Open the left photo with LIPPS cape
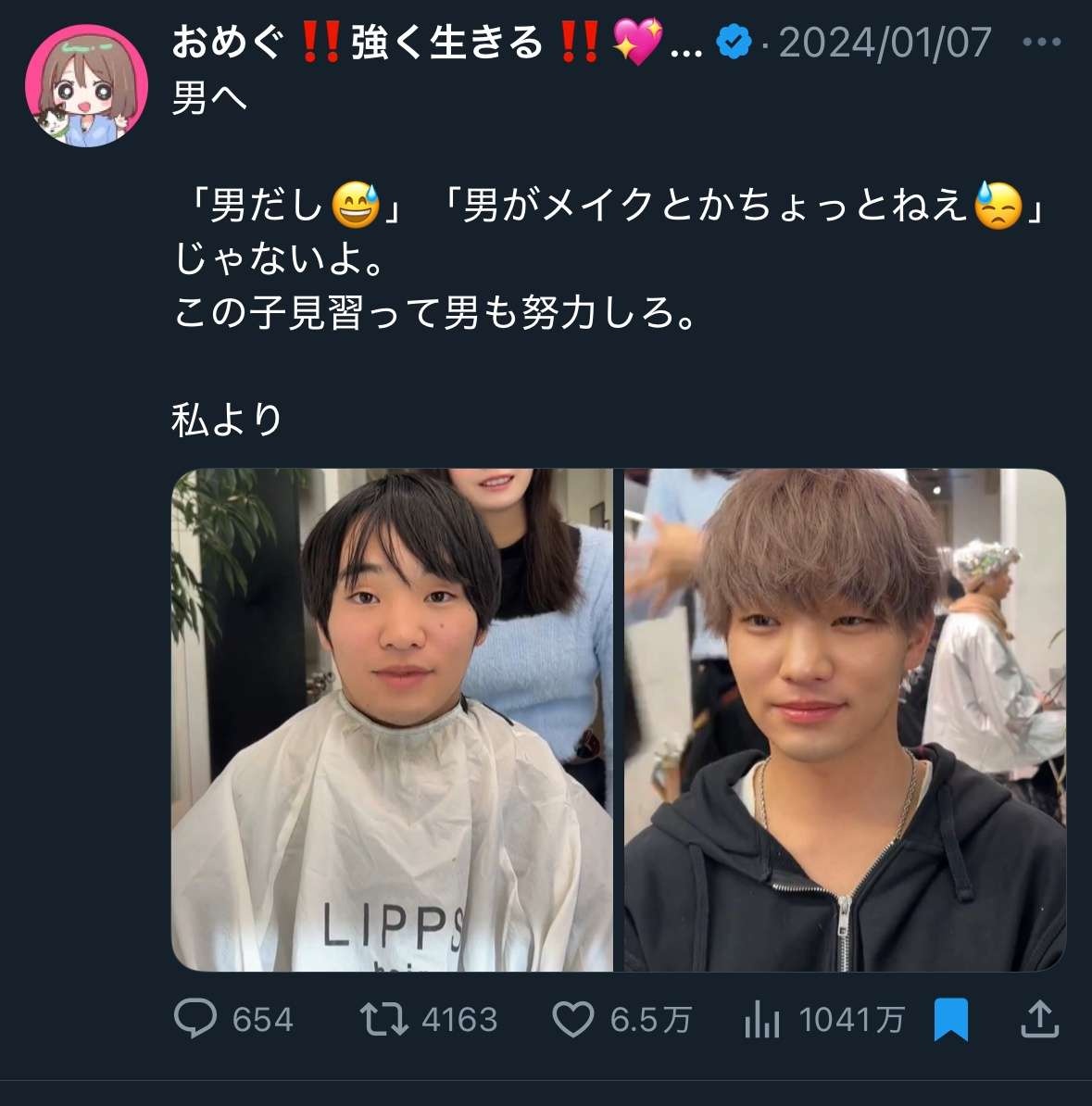Screen dimensions: 1092x1106 coord(392,720)
